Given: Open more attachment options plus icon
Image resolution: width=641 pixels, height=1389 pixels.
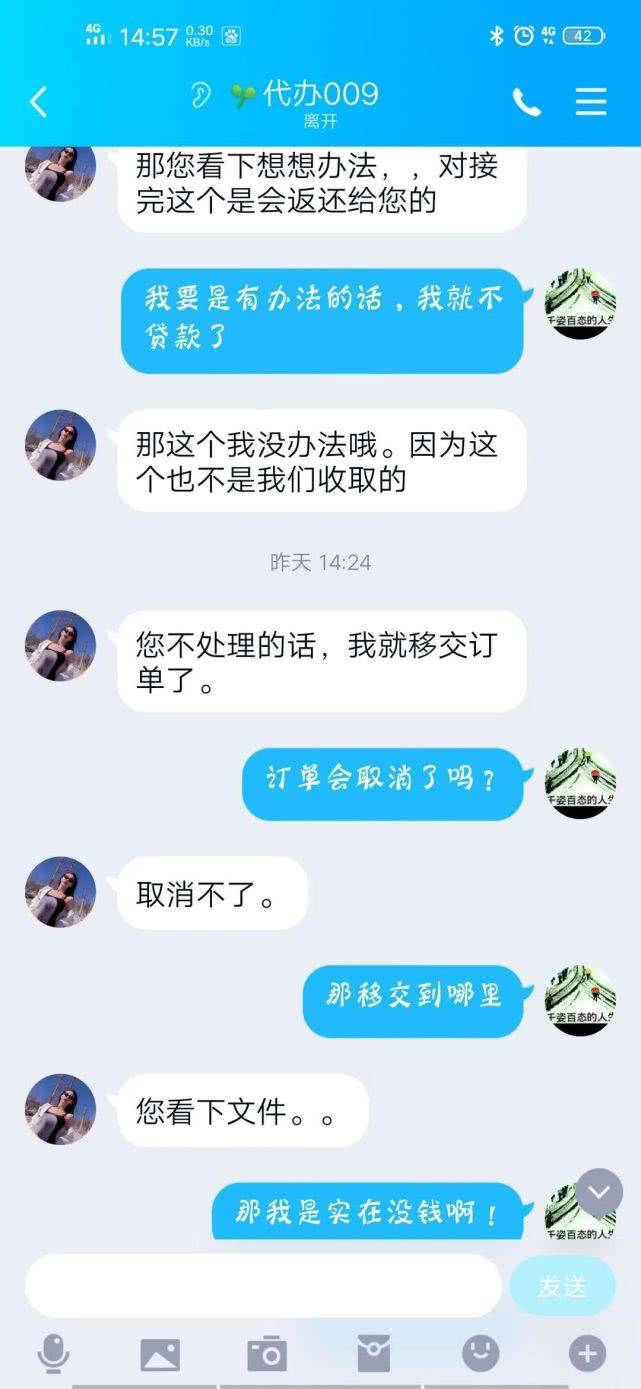Looking at the screenshot, I should click(587, 1354).
